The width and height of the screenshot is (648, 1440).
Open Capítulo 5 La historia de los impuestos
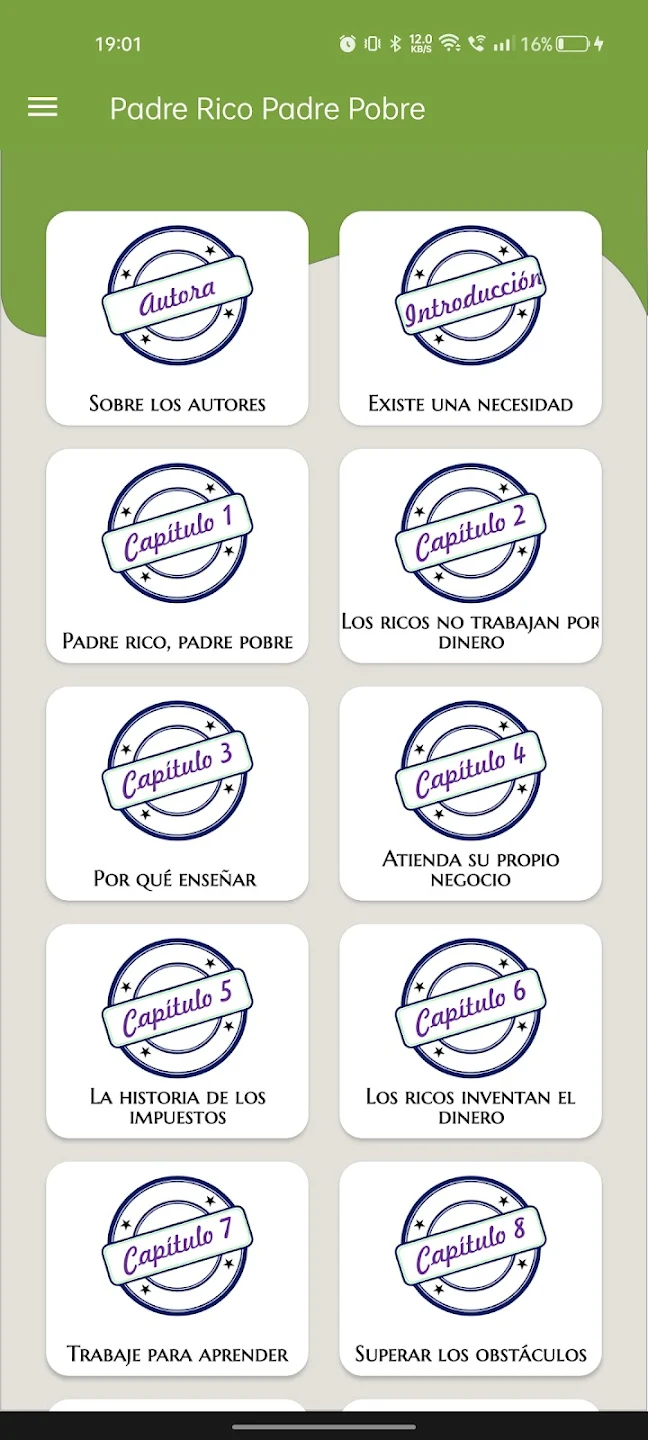[177, 1031]
